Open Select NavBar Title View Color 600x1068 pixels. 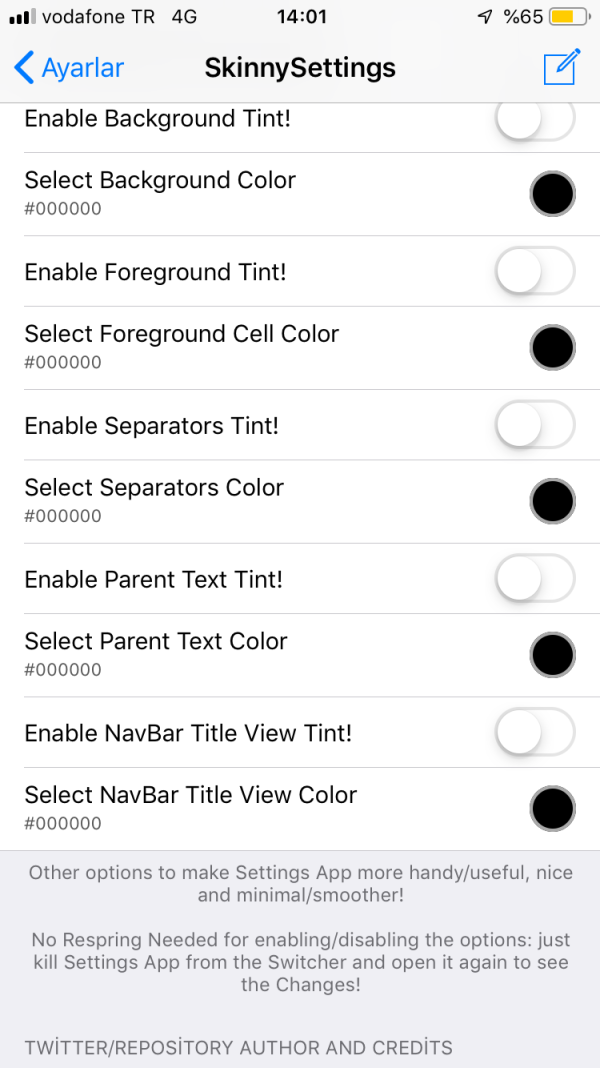coord(551,808)
